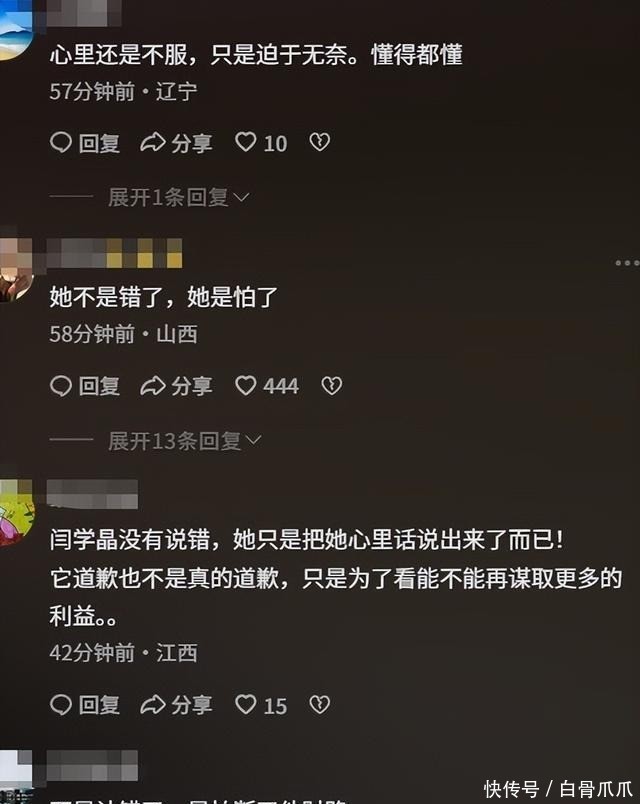640x804 pixels.
Task: Reply to the 江西 comment
Action: coord(85,705)
